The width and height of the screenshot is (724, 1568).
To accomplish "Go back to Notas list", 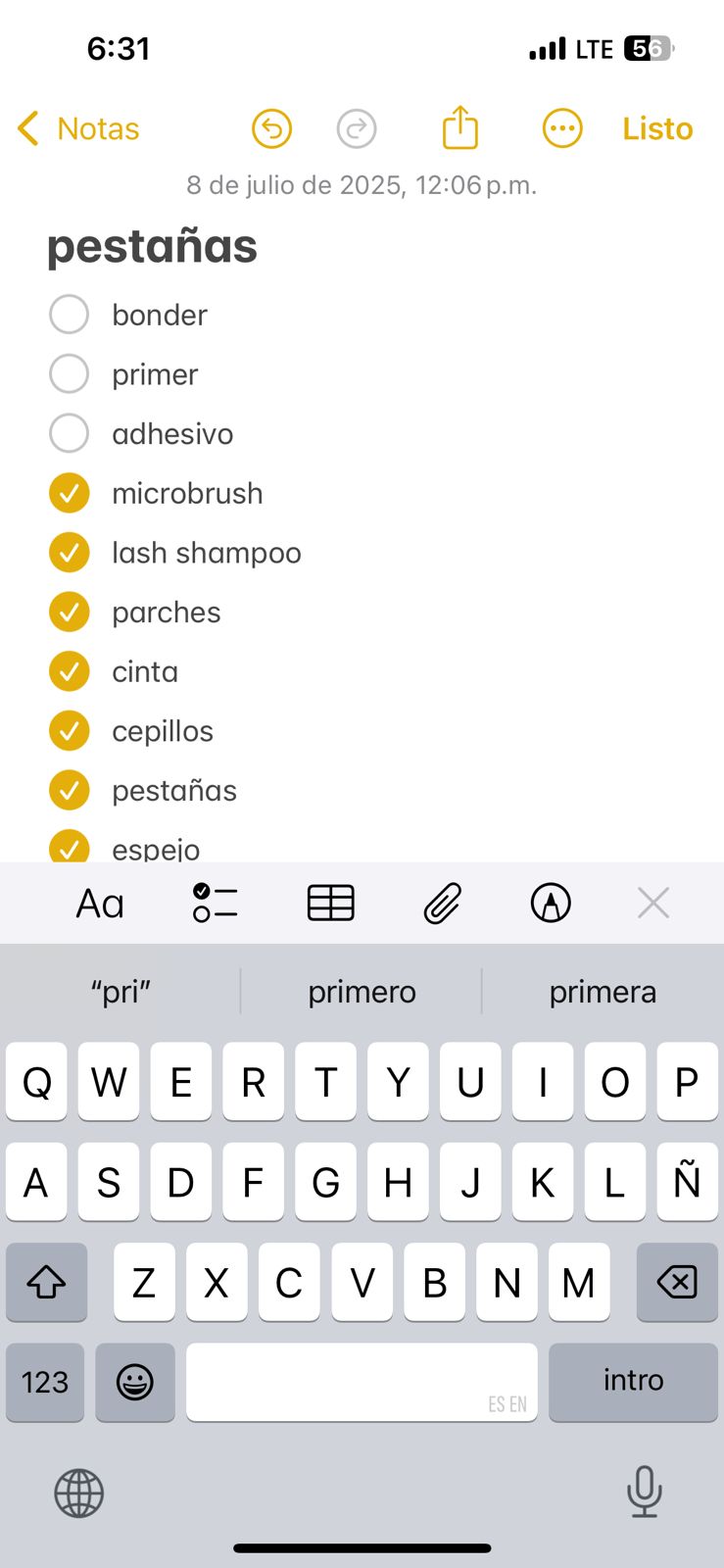I will pos(78,128).
